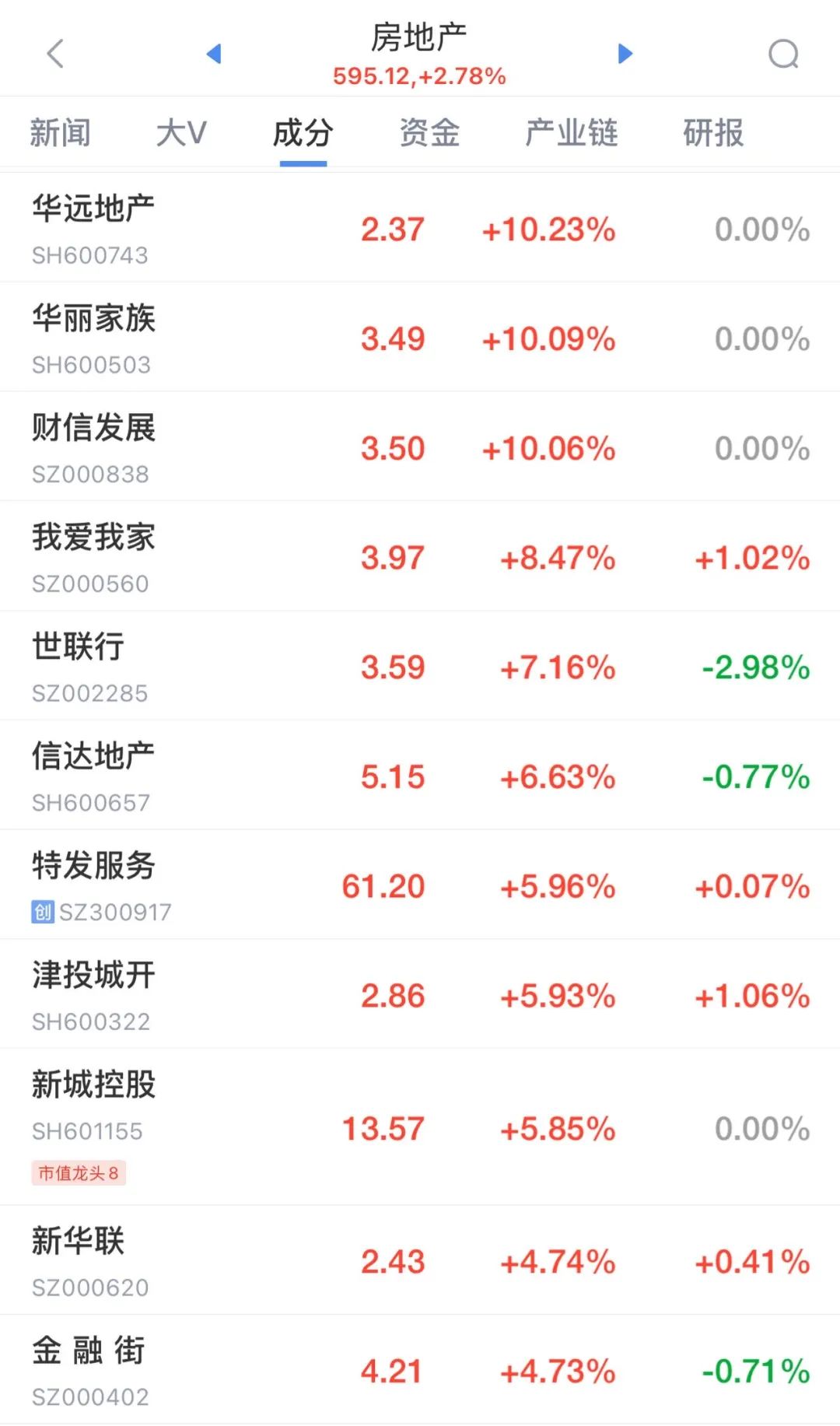This screenshot has height=1426, width=840.
Task: Click the right blue arrow beside 房地产
Action: click(x=625, y=53)
